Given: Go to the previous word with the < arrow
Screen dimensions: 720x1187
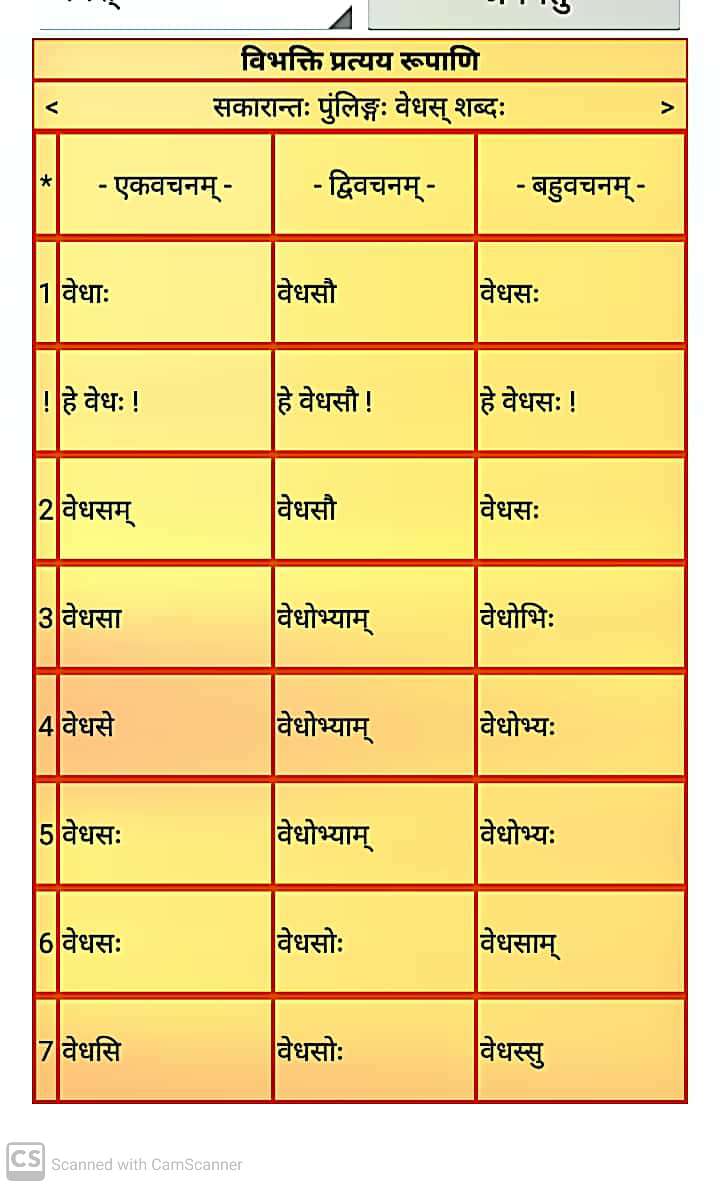Looking at the screenshot, I should point(51,107).
